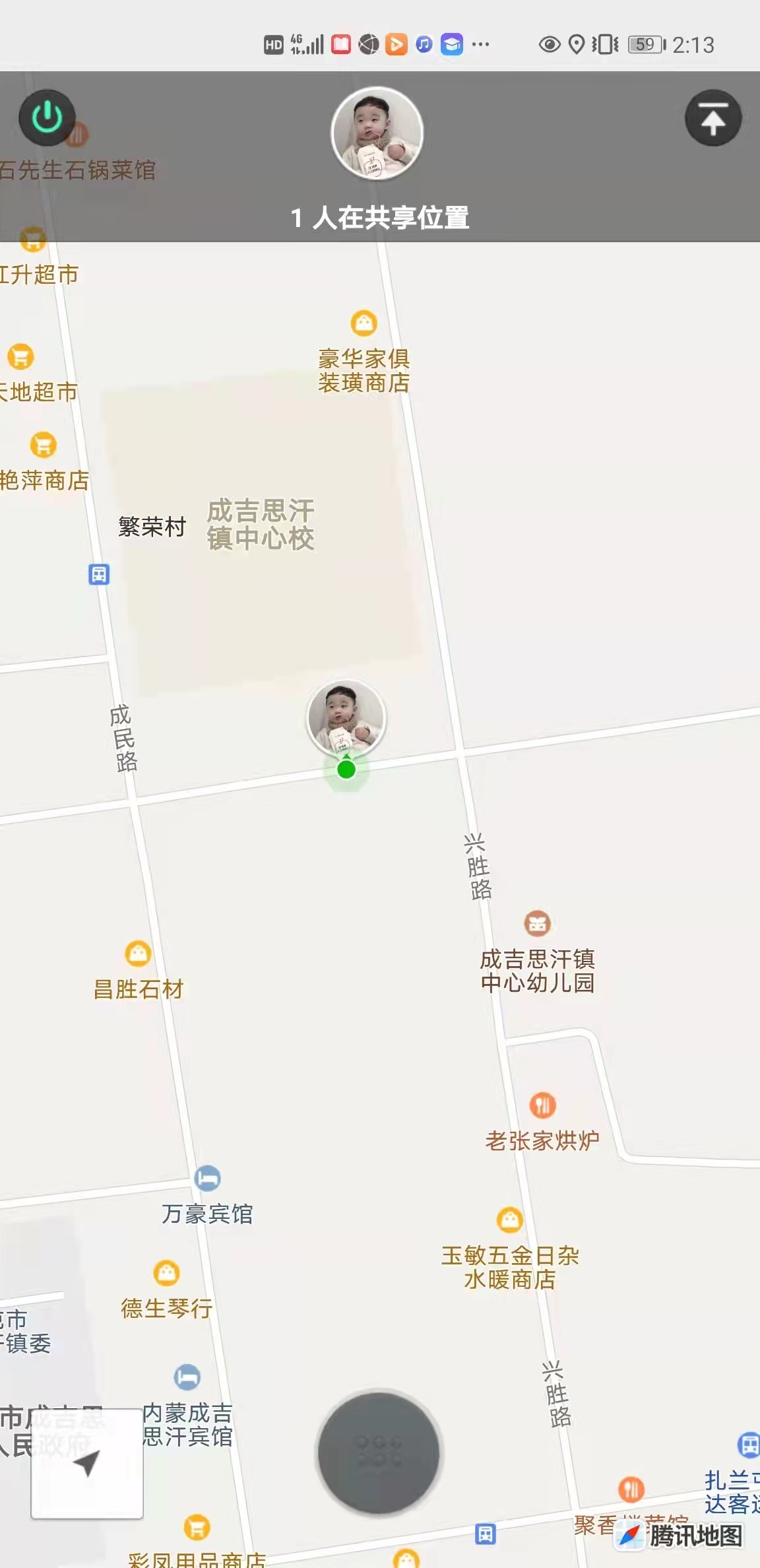
Task: Select 玉敏五金日杂水暖商店 marker
Action: click(x=509, y=1220)
